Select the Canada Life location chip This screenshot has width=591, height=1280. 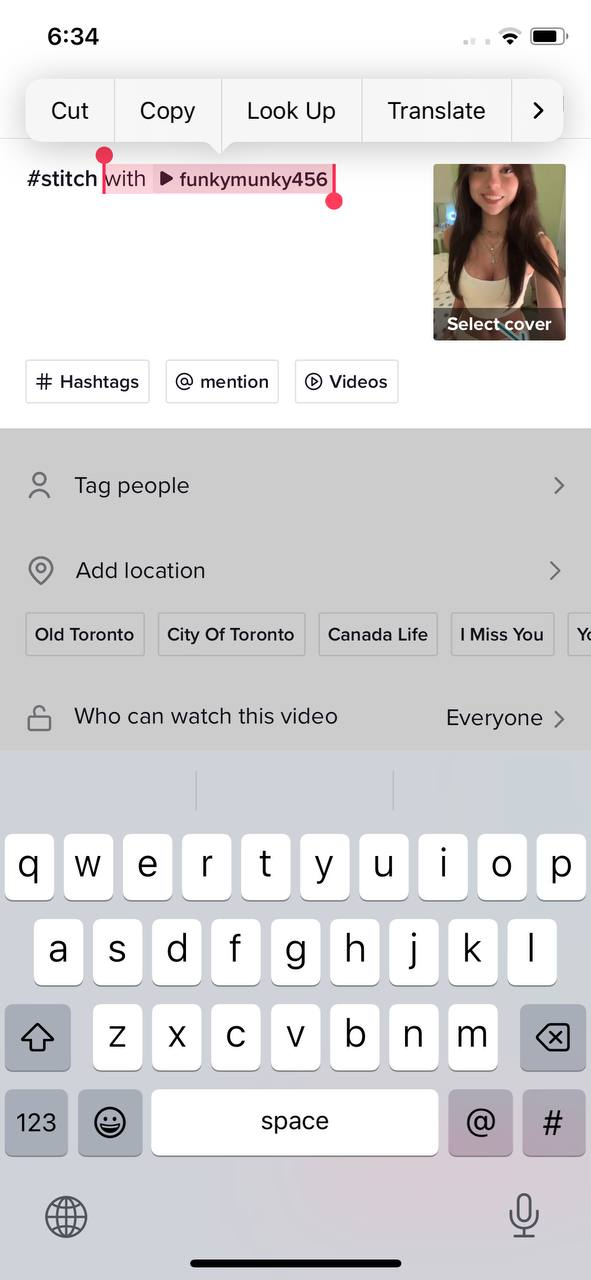(378, 634)
